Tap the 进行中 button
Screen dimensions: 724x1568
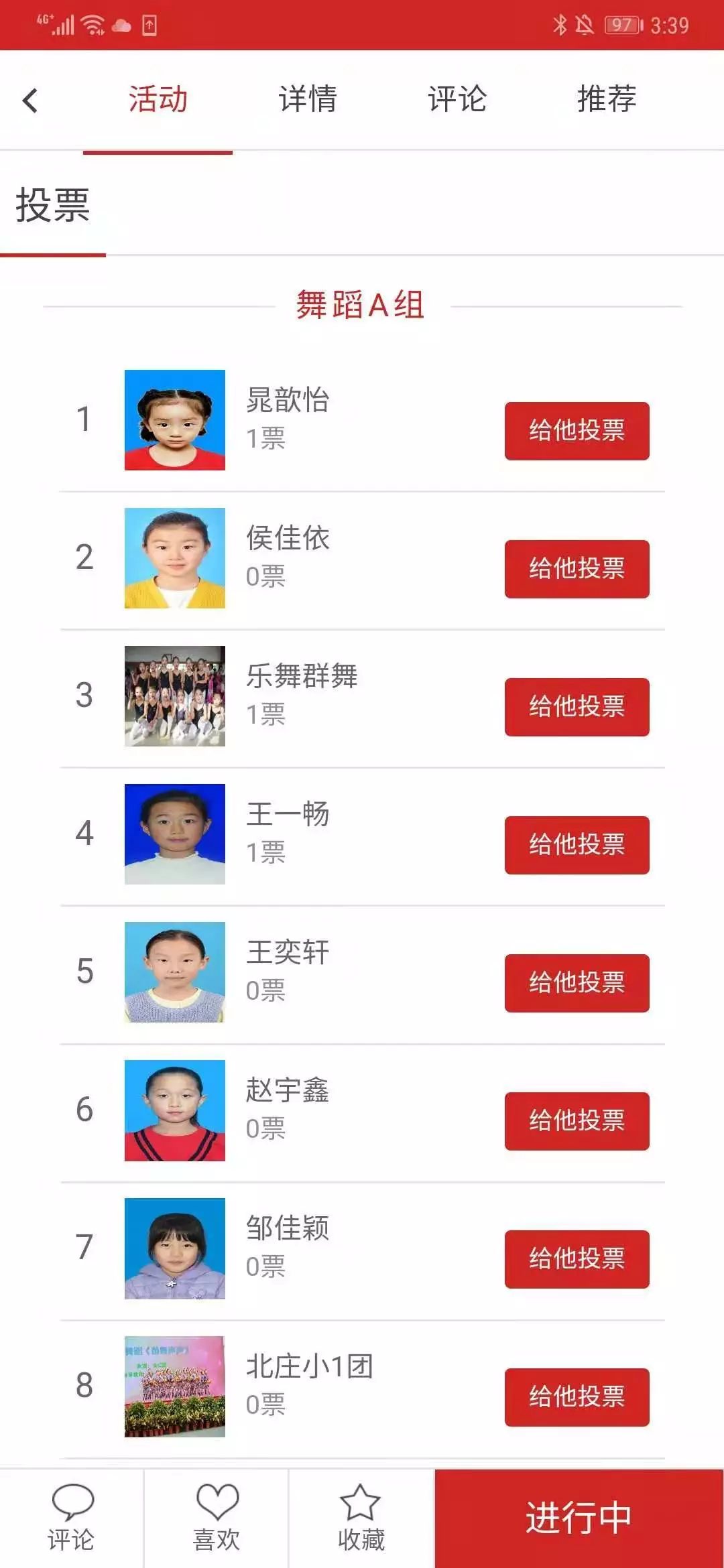[579, 1518]
